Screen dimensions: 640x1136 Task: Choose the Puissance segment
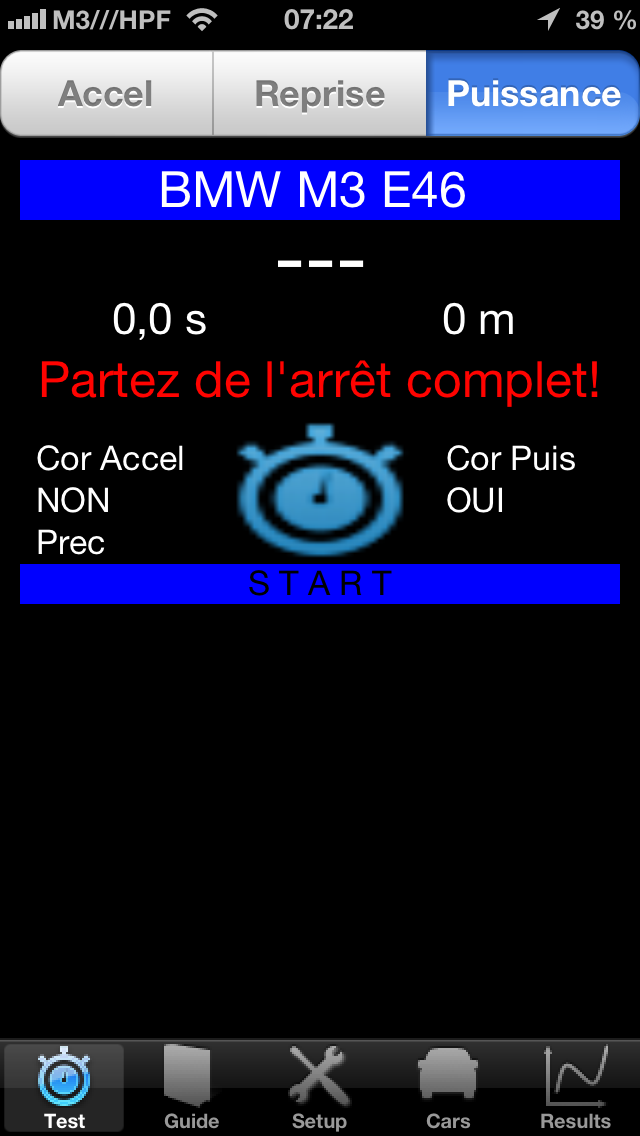coord(533,93)
